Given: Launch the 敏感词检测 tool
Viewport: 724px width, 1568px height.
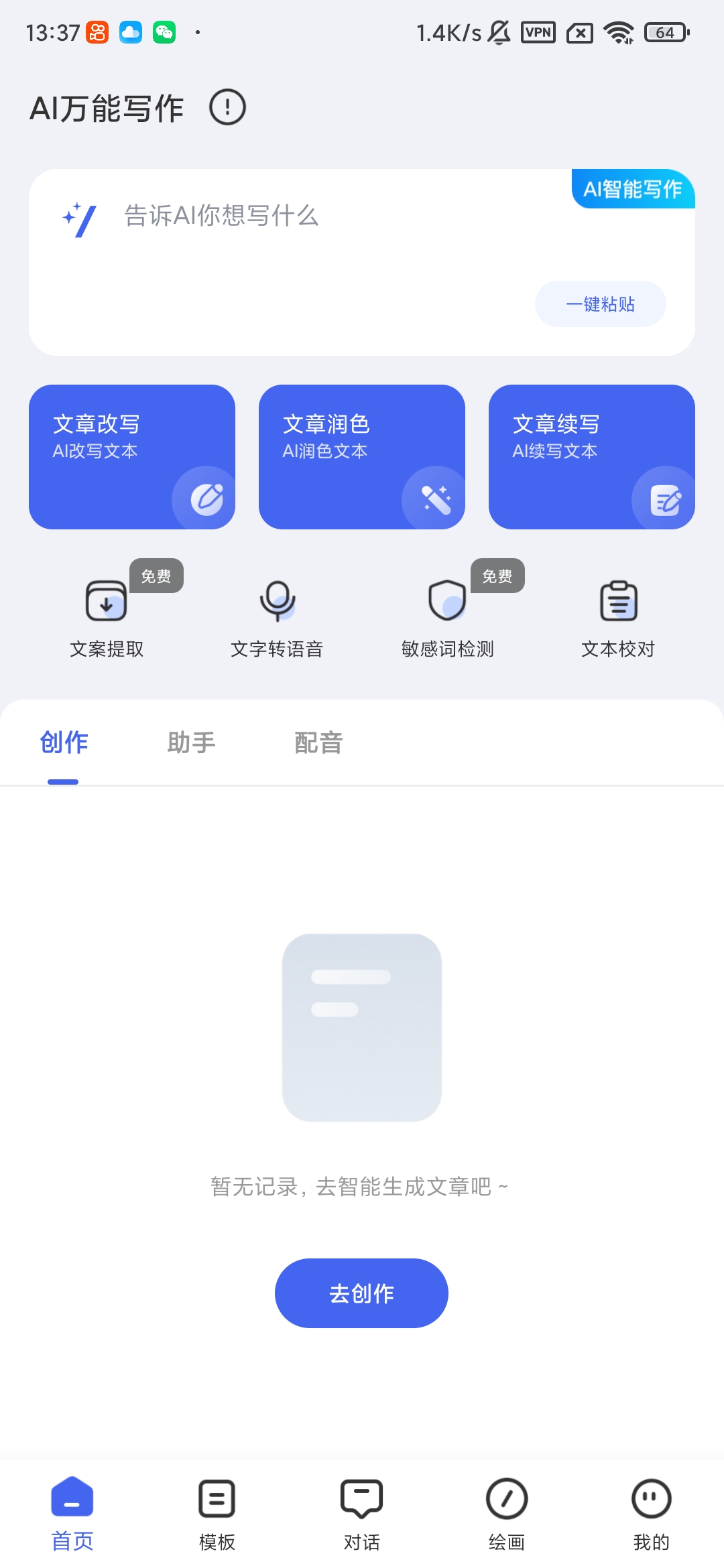Looking at the screenshot, I should 447,618.
